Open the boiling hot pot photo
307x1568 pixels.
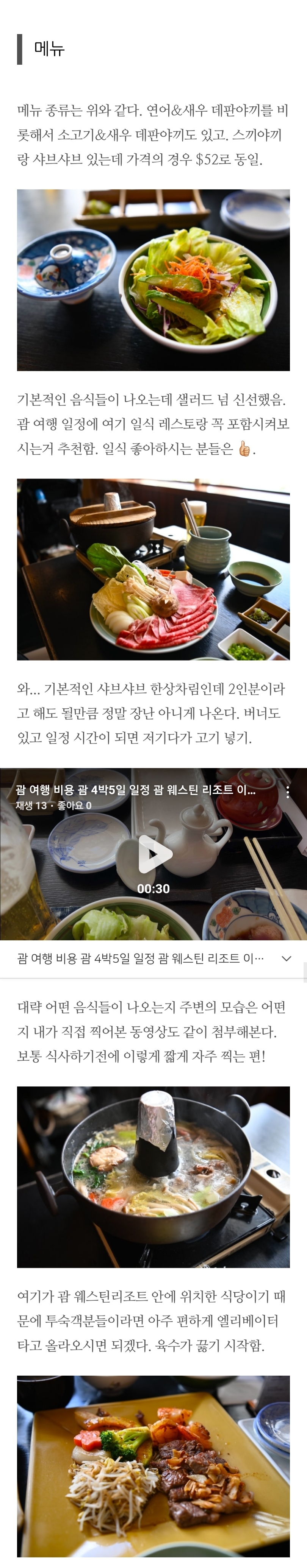click(x=153, y=1177)
